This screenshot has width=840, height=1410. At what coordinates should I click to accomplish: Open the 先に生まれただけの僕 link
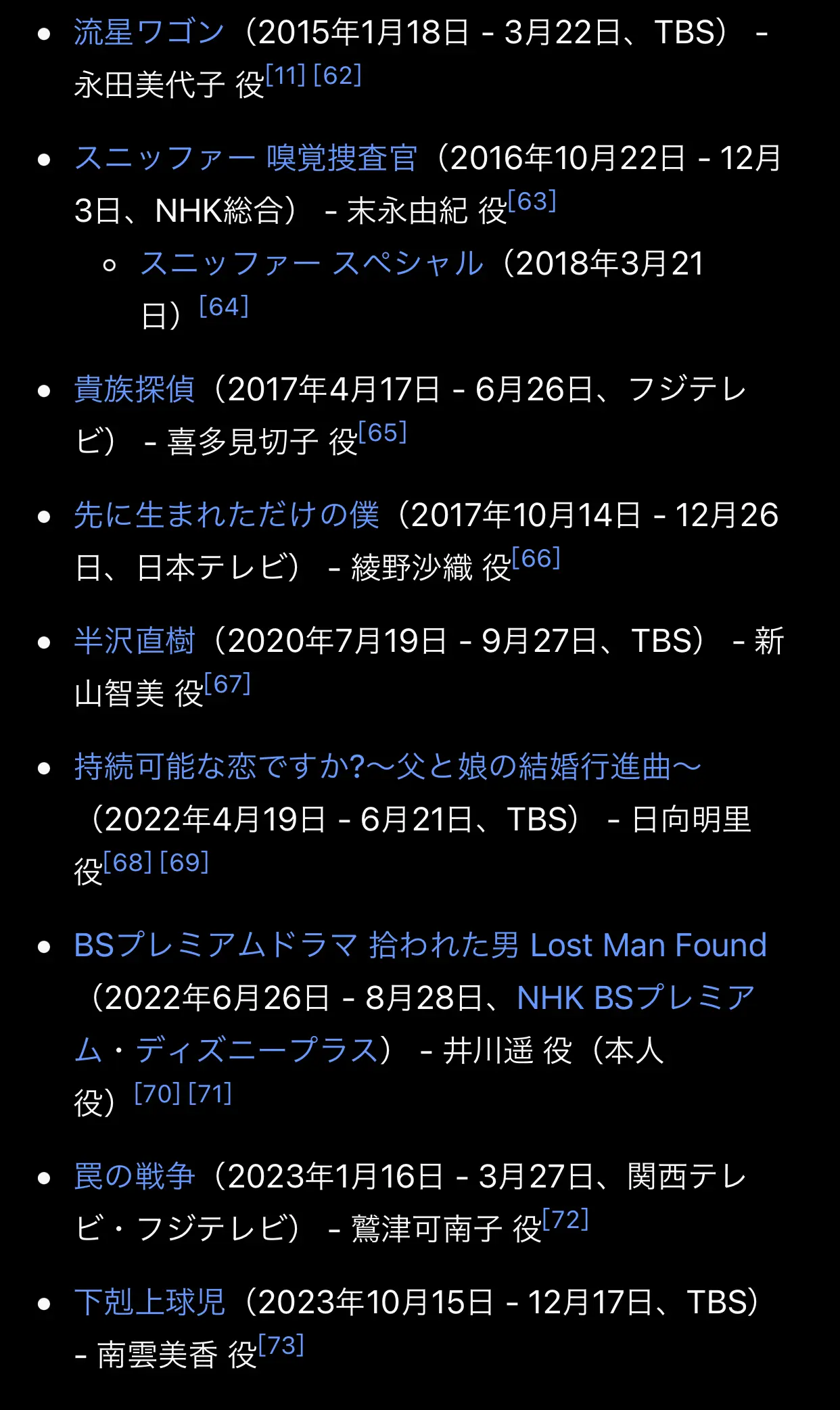(x=227, y=515)
